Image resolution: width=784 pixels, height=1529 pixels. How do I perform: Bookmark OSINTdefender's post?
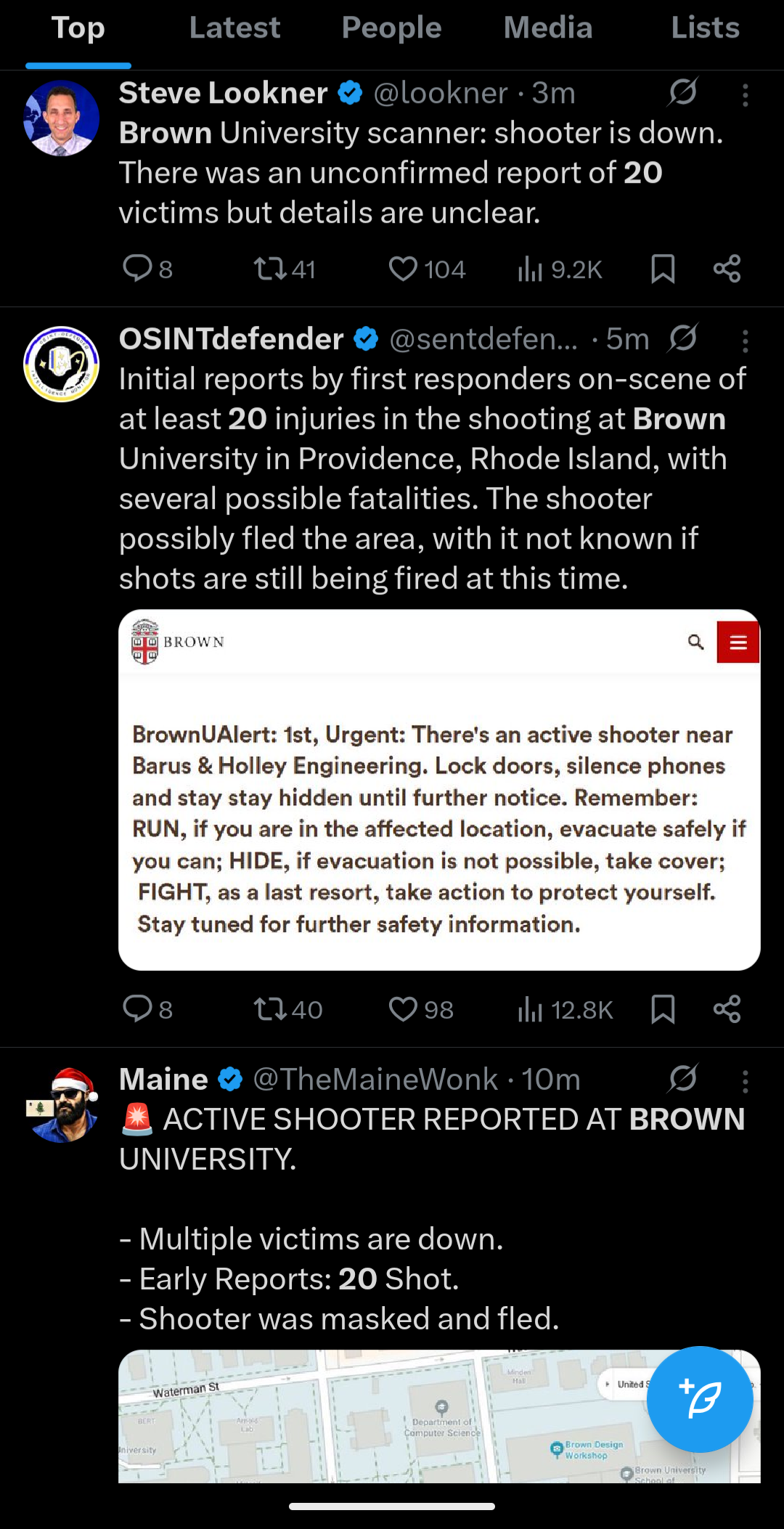click(x=663, y=1009)
